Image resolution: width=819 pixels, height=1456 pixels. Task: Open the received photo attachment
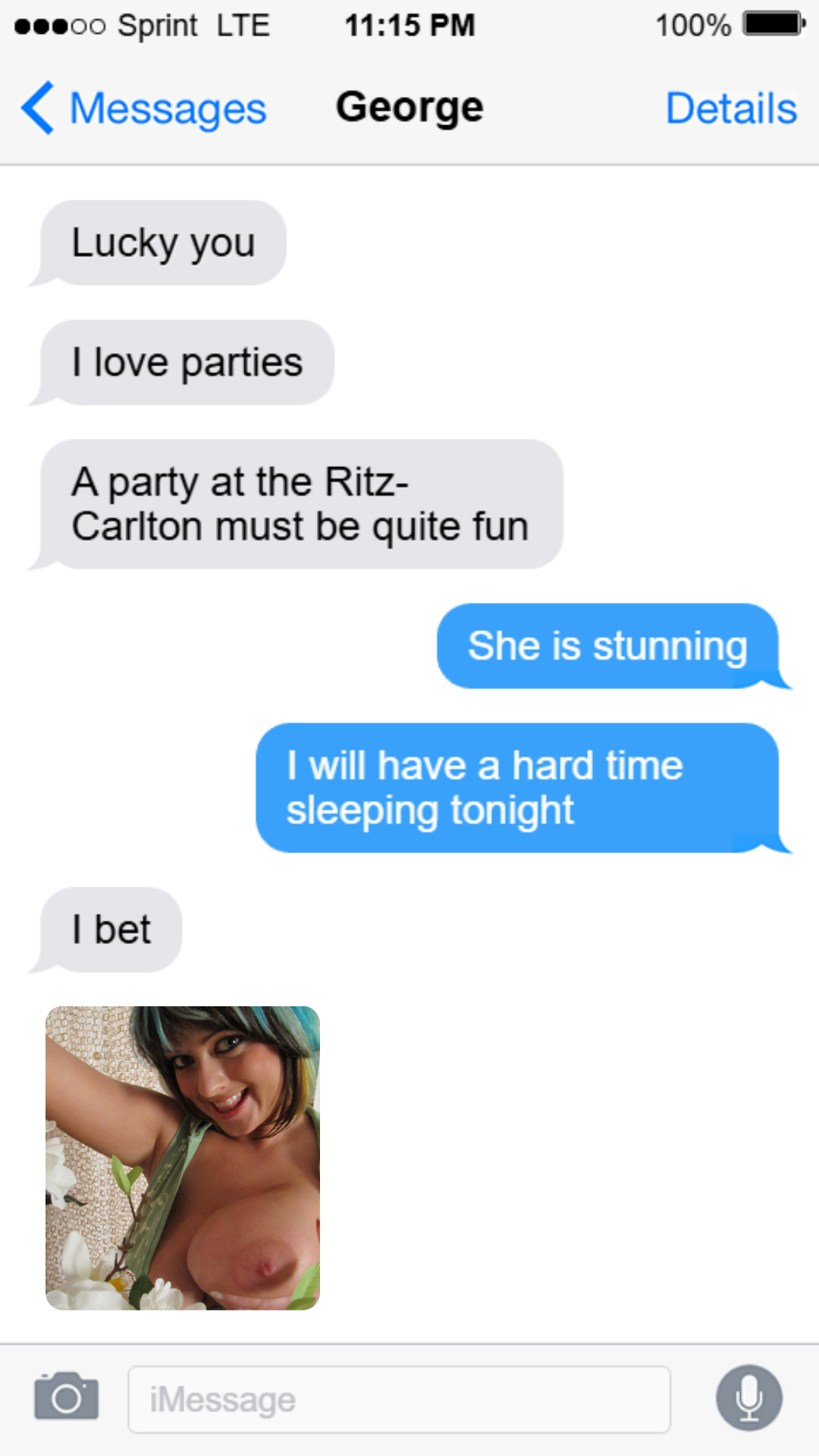coord(183,1158)
